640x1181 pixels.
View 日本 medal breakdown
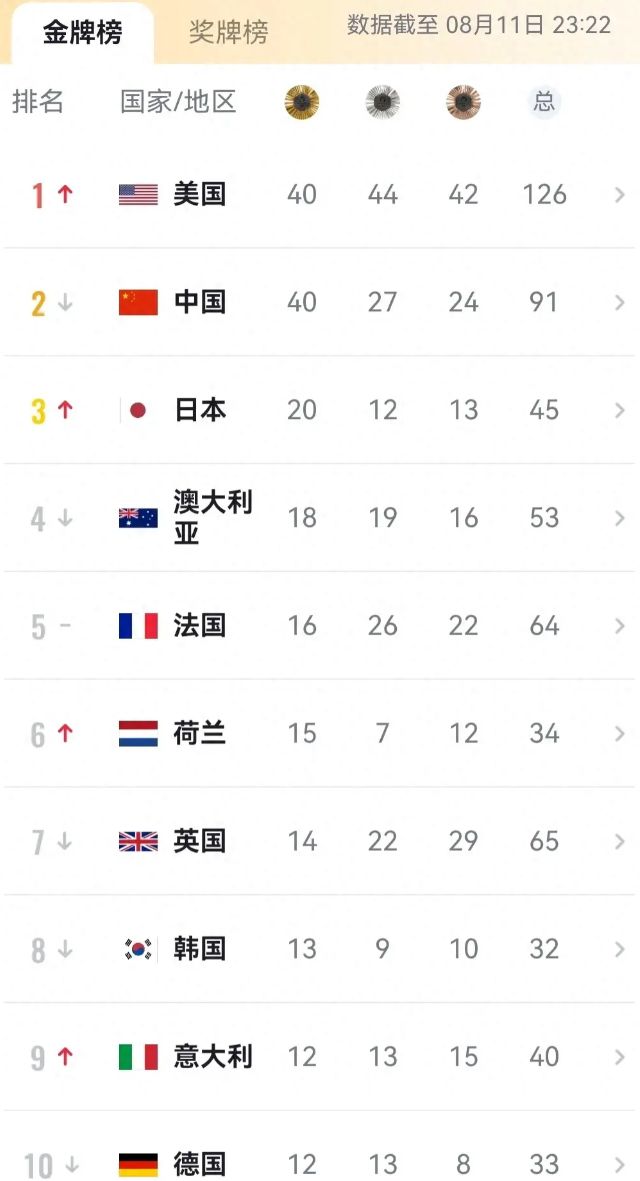[320, 410]
